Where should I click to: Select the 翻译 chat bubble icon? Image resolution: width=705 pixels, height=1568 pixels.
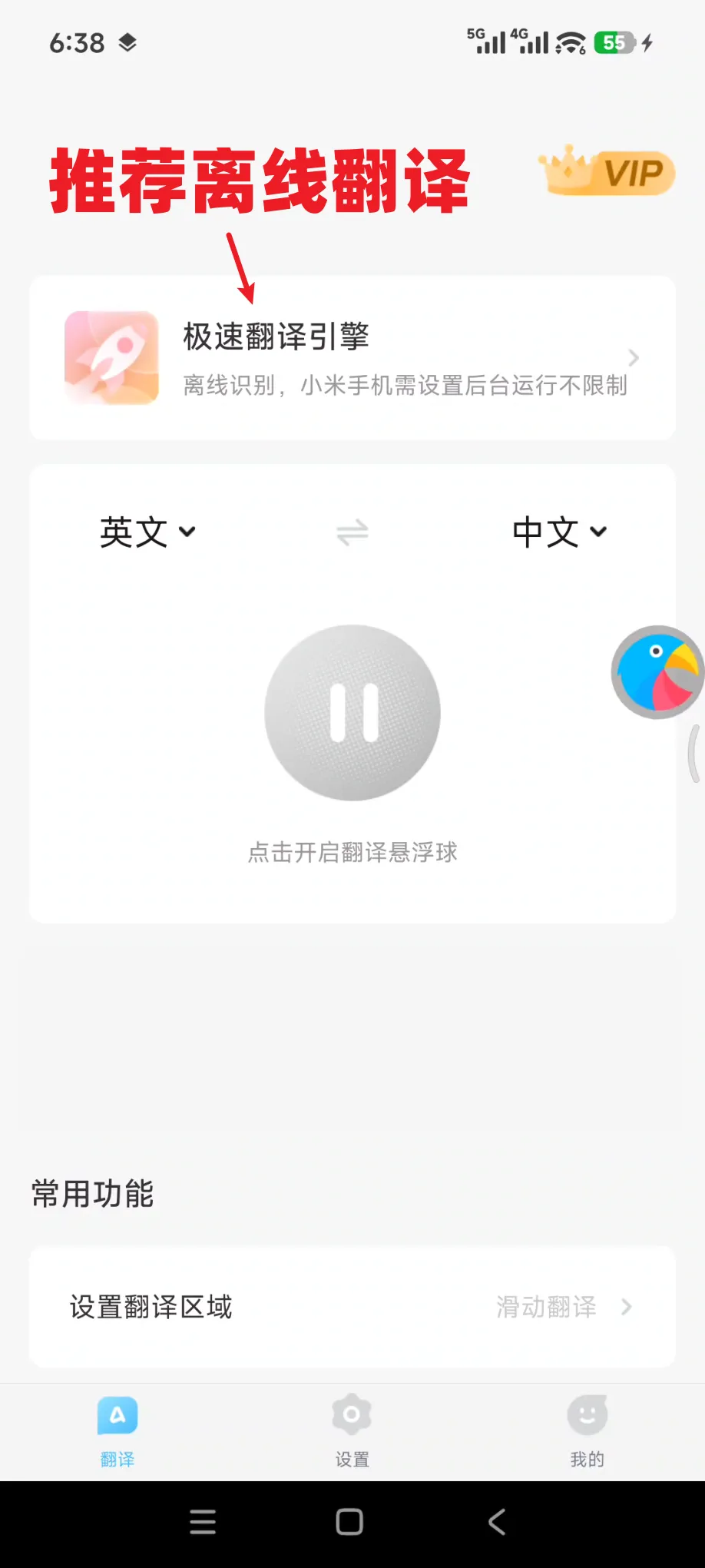click(117, 1414)
